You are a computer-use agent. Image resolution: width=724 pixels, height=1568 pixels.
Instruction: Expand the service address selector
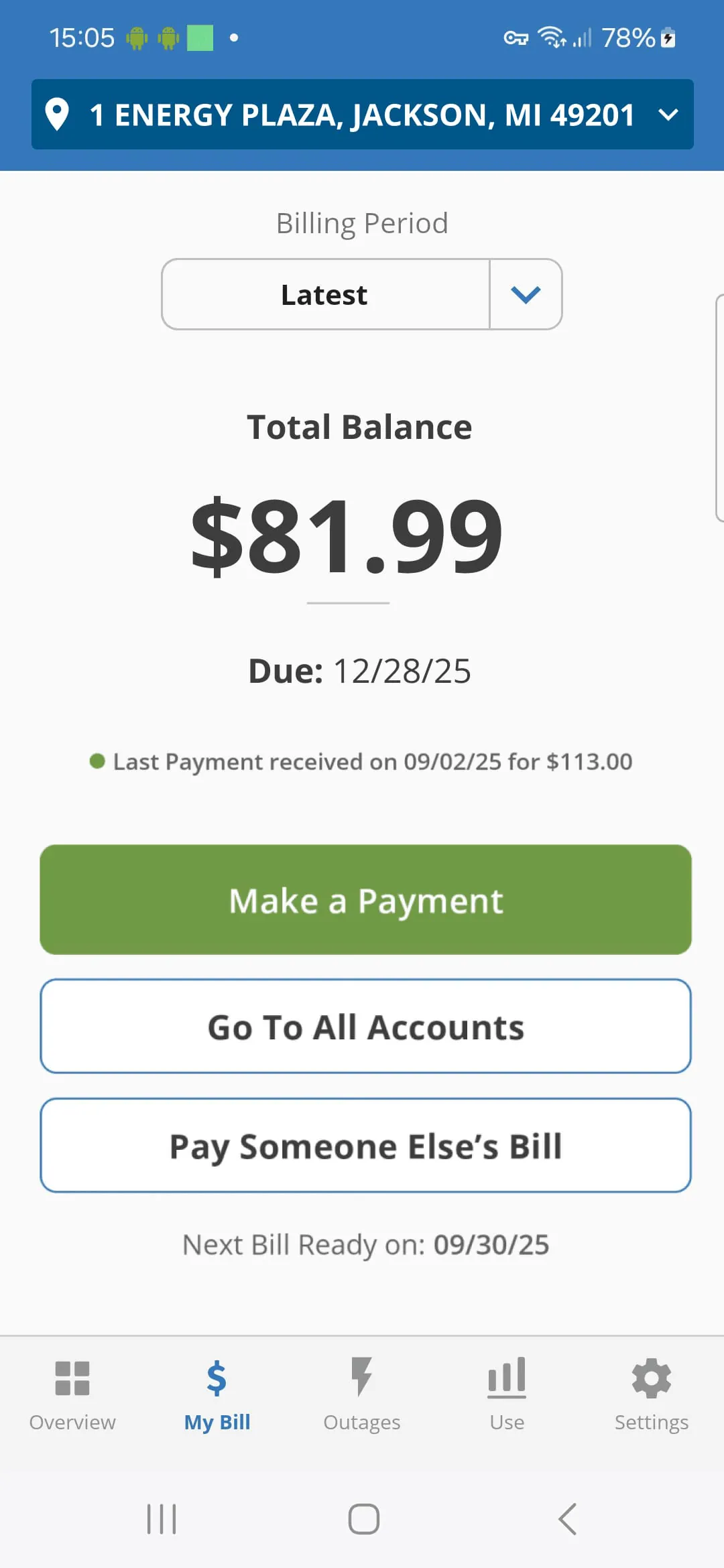click(668, 115)
